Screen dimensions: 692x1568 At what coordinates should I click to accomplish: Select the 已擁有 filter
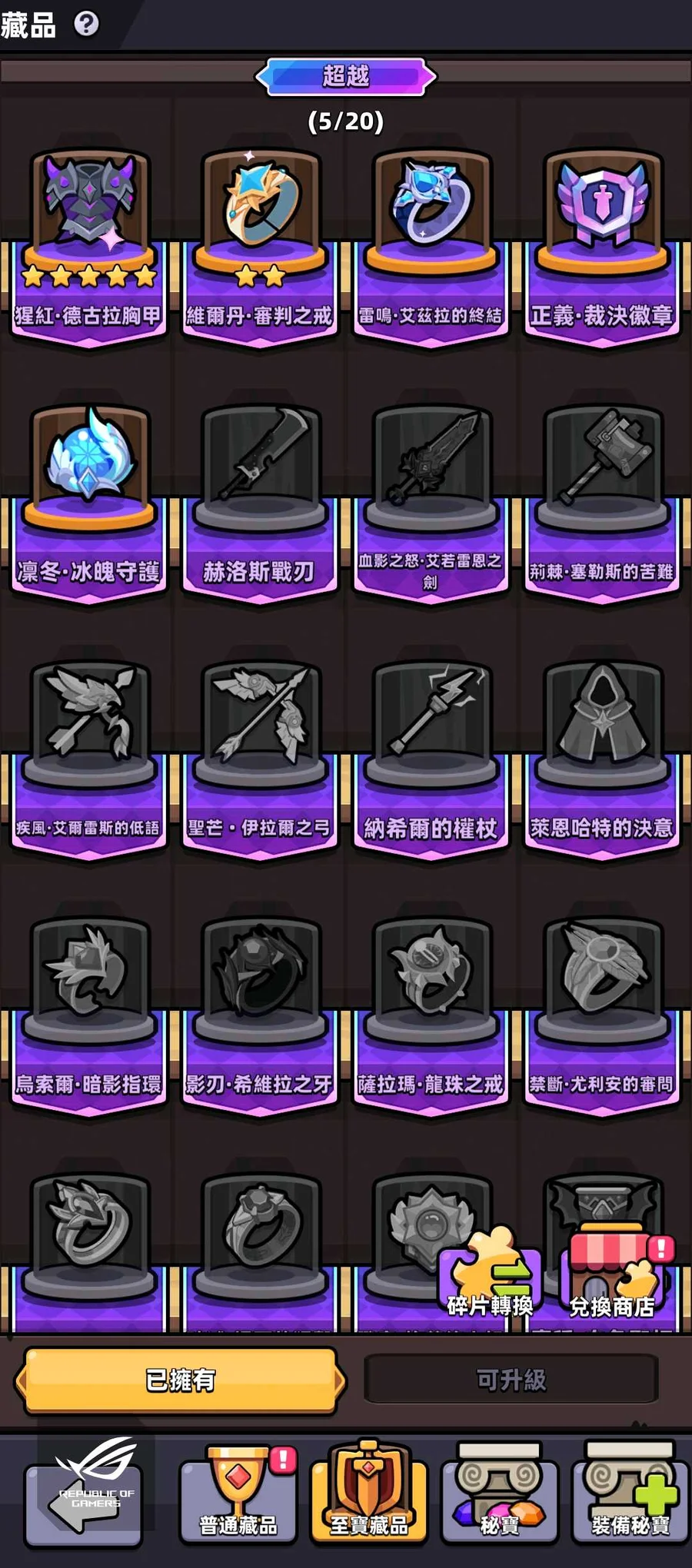tap(181, 1380)
